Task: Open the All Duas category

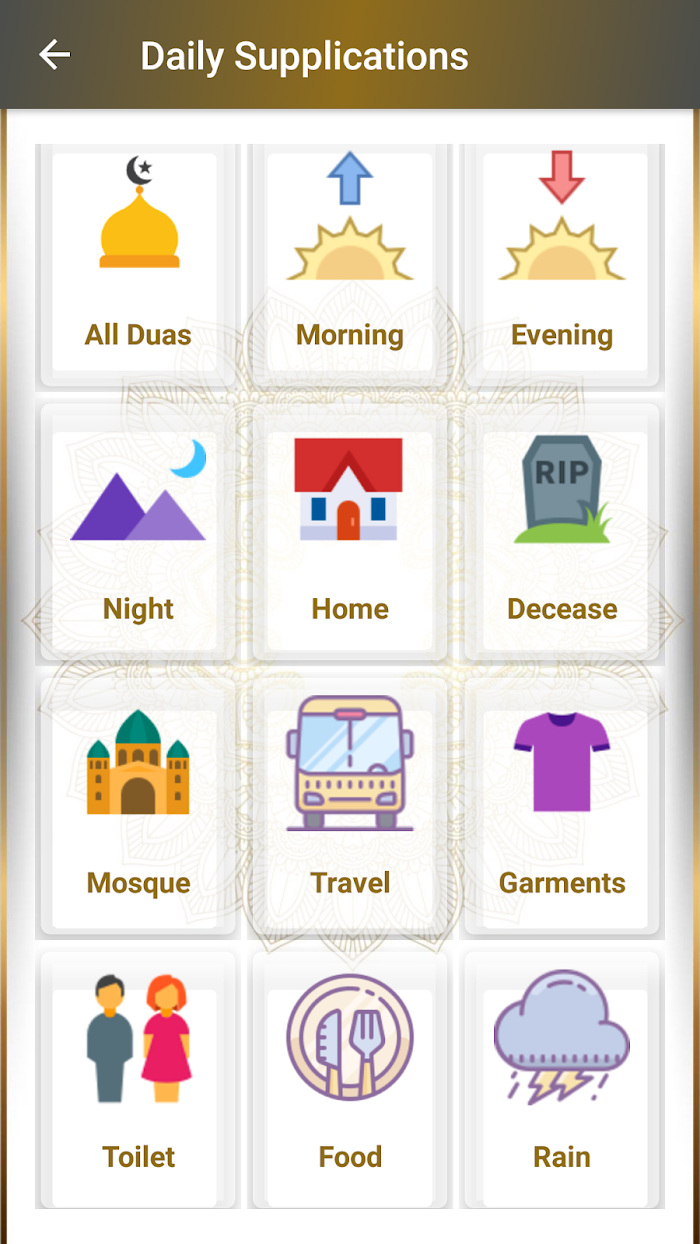Action: [137, 265]
